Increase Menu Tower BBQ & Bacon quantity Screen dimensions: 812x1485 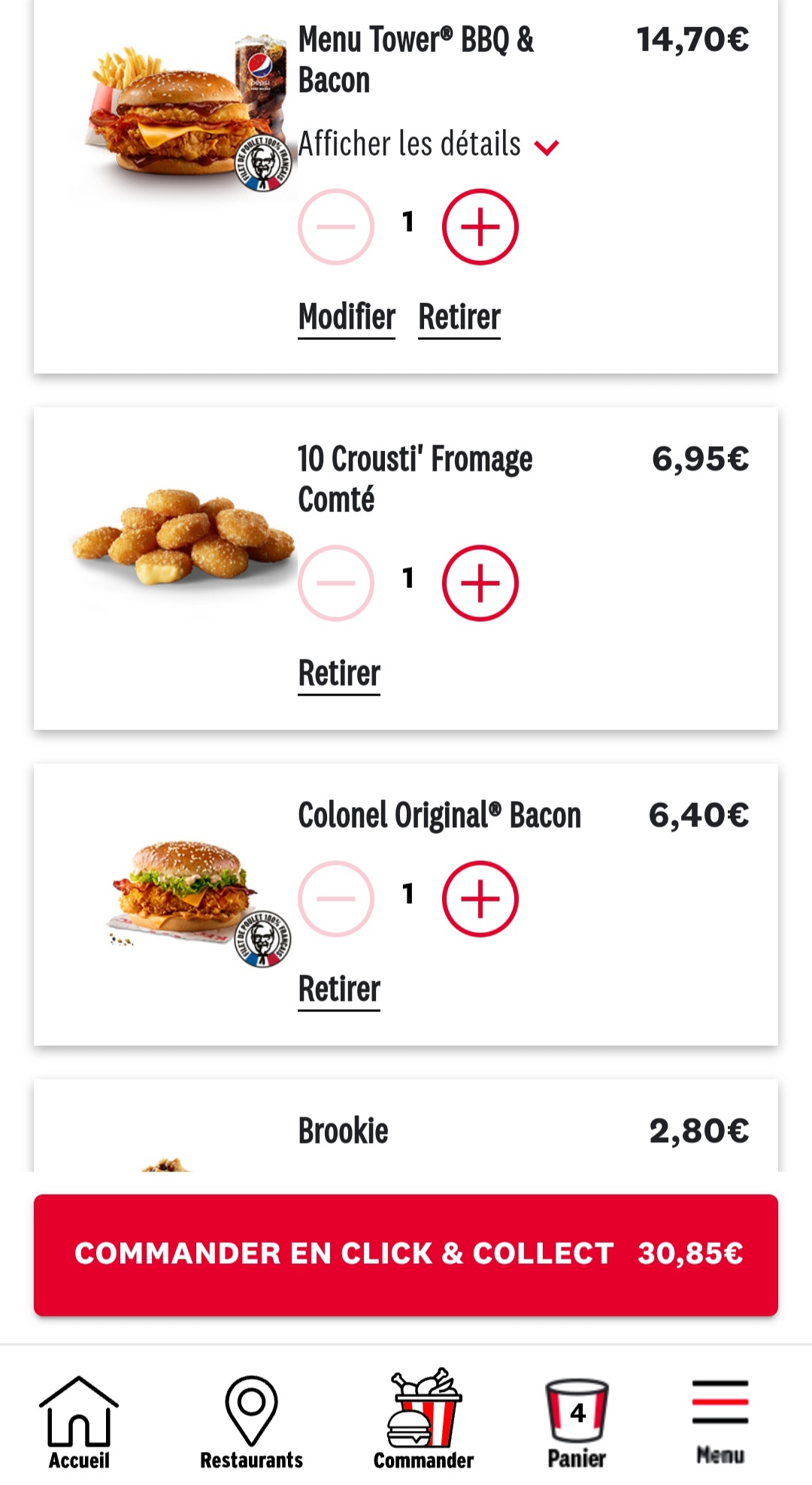tap(480, 226)
